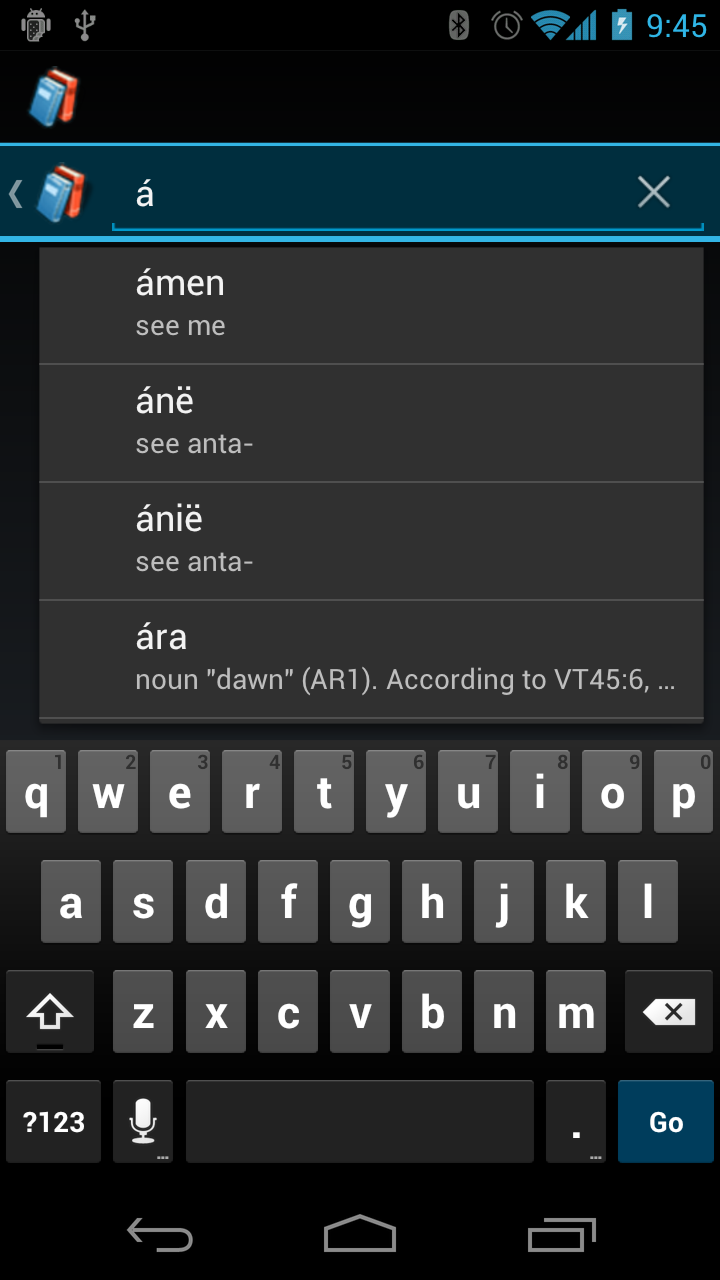Tap the Go key to search
Viewport: 720px width, 1280px height.
pos(665,1121)
